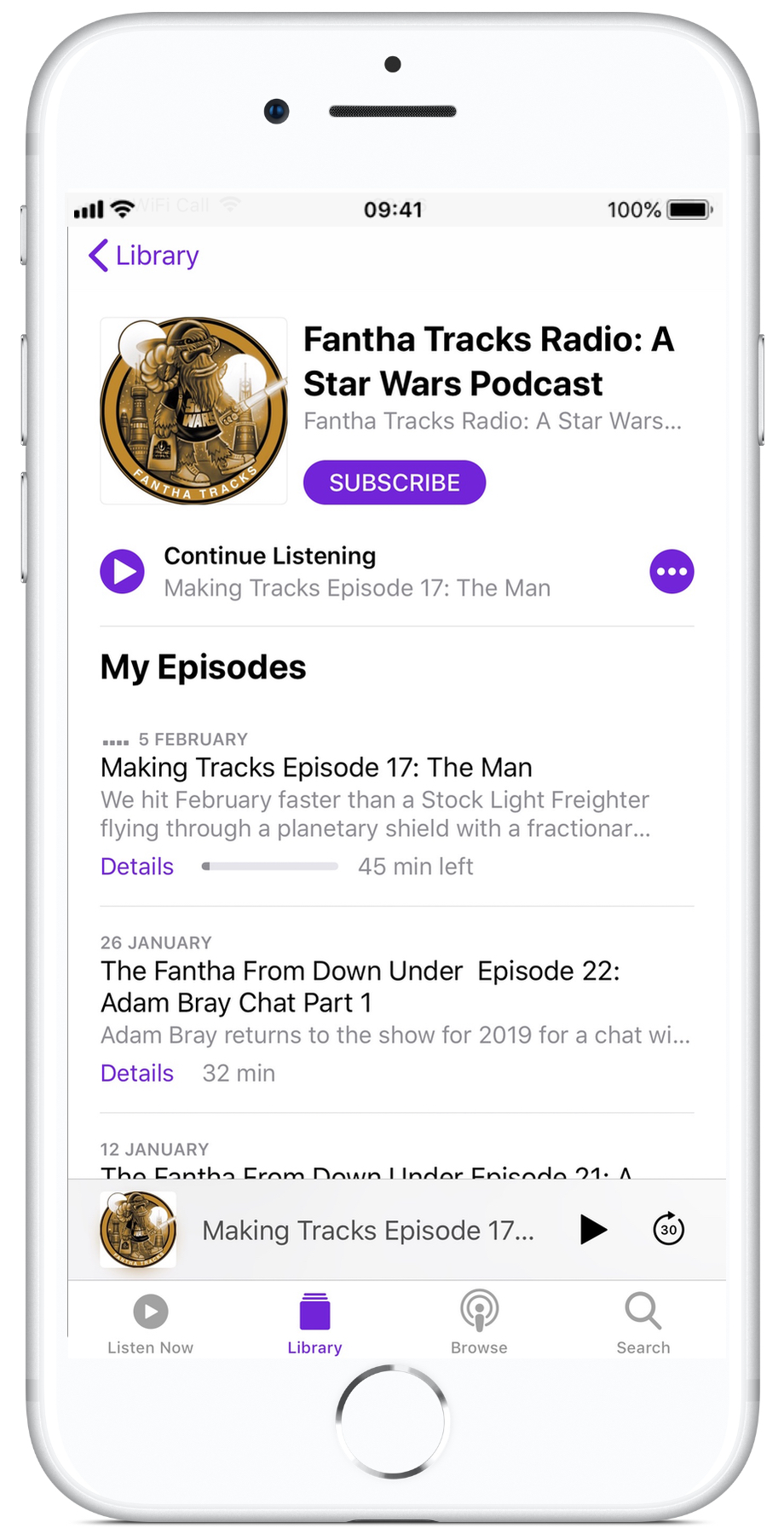The image size is (784, 1534).
Task: Play the Continue Listening episode
Action: (x=123, y=571)
